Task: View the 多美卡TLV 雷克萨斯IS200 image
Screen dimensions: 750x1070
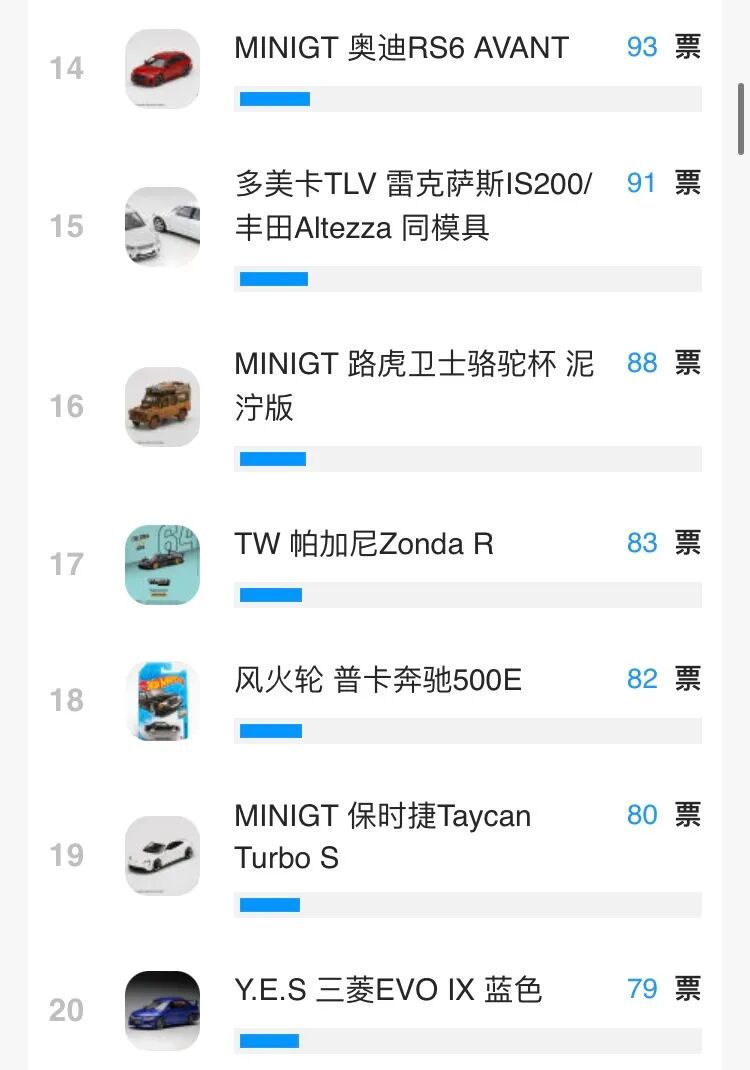Action: (x=162, y=226)
